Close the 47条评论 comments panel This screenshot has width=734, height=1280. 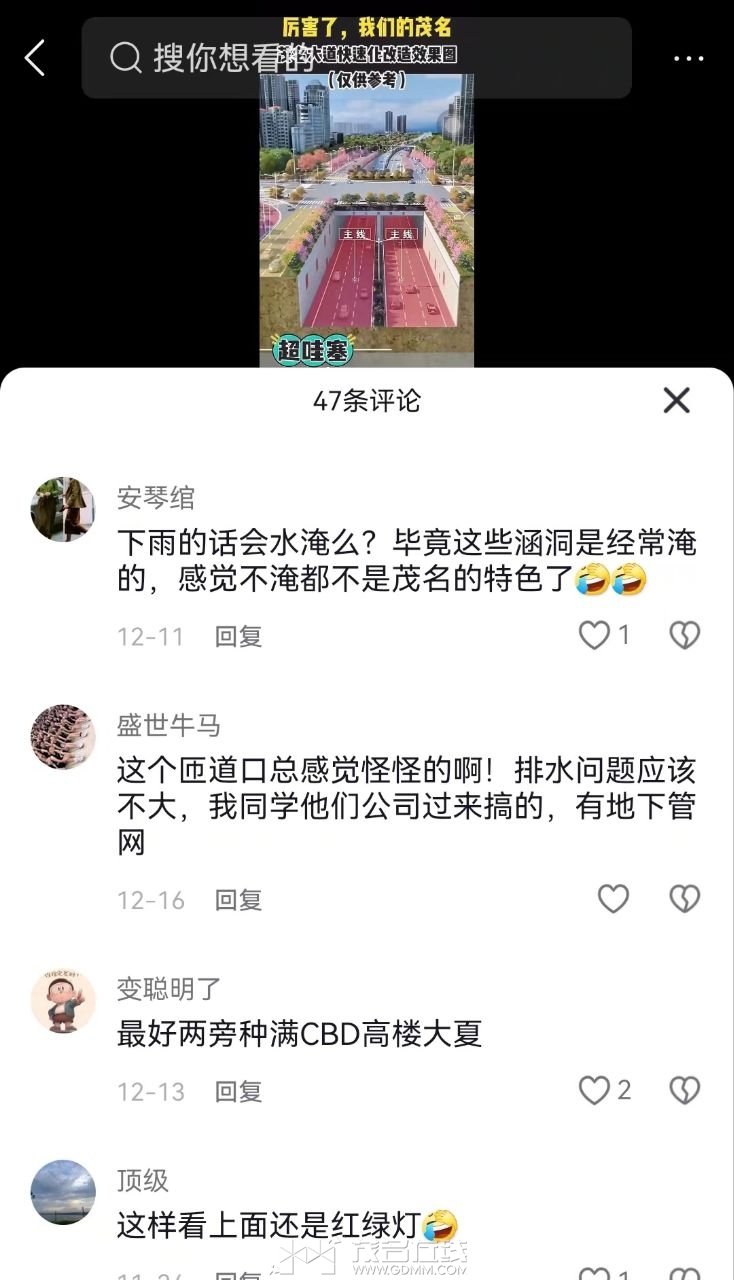(x=677, y=401)
